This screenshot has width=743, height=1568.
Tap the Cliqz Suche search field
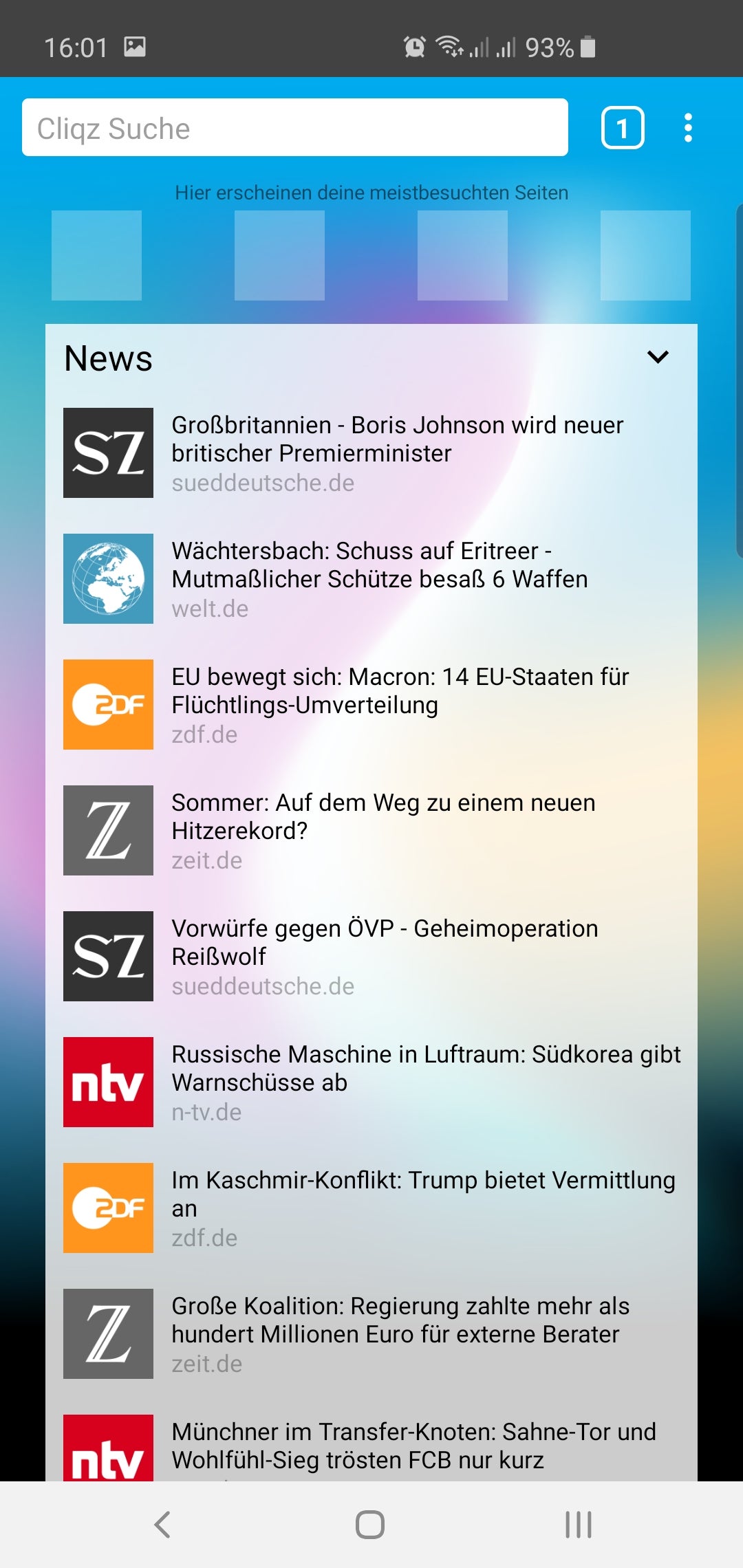pyautogui.click(x=294, y=127)
